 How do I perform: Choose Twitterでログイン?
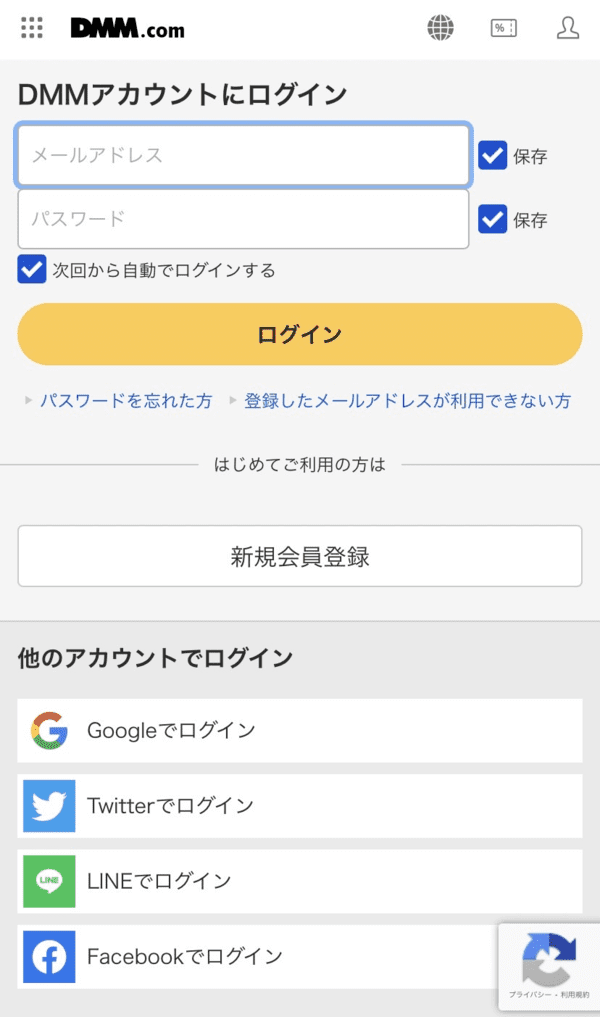[299, 806]
